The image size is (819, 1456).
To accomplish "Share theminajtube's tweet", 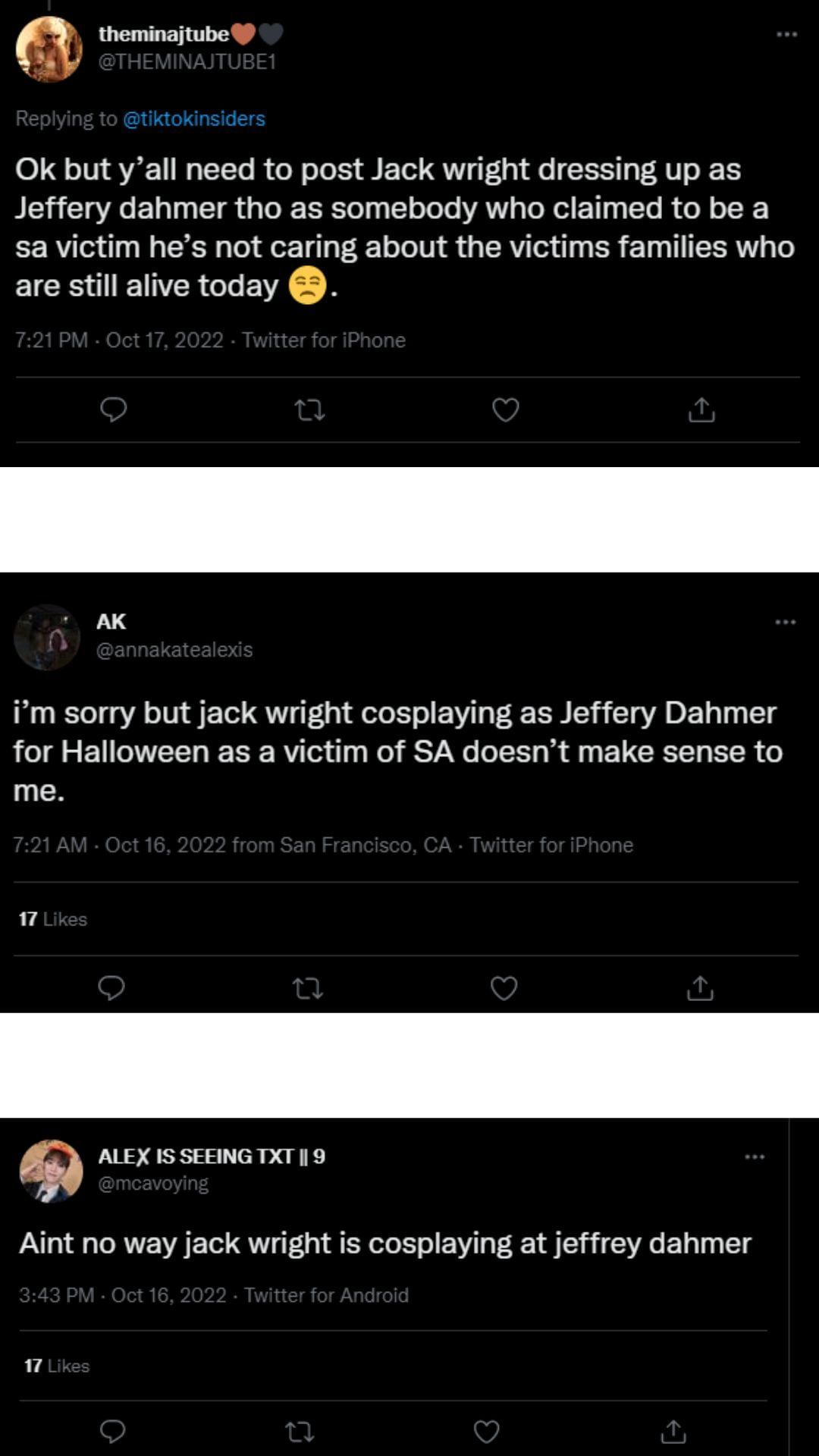I will (x=701, y=411).
